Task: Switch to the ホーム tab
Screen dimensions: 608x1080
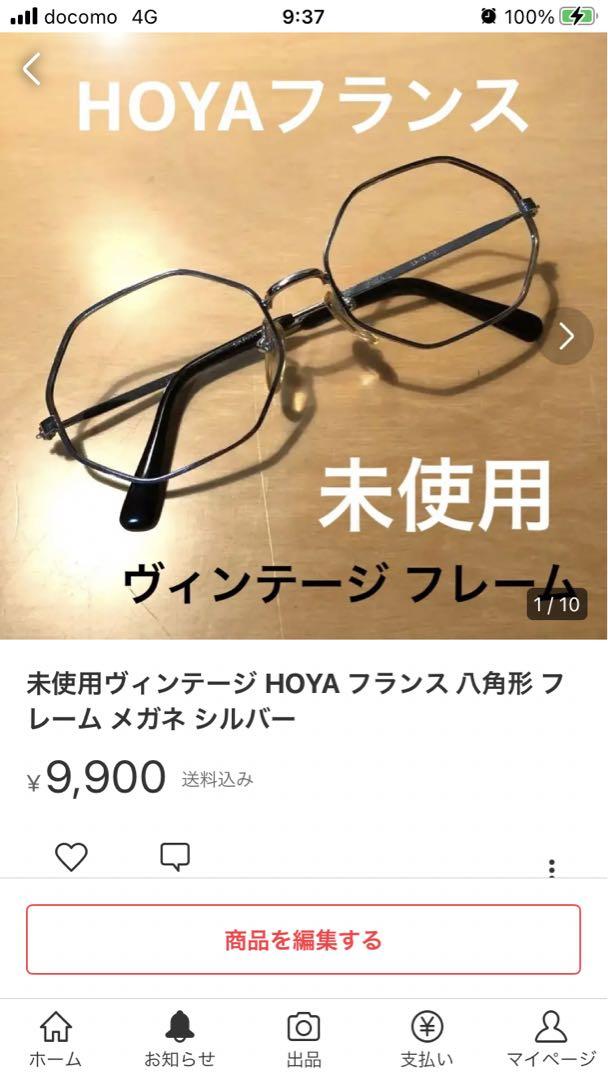Action: click(x=56, y=1039)
